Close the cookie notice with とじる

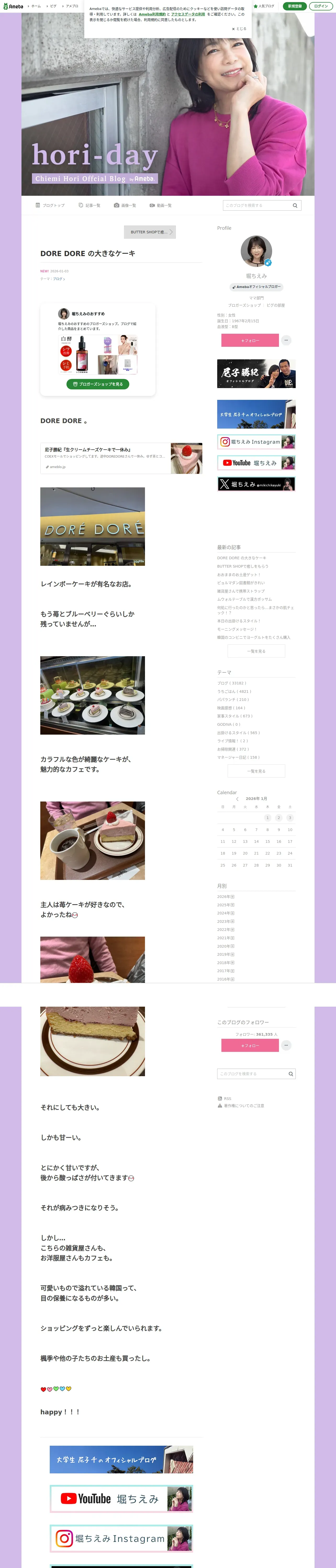coord(239,28)
